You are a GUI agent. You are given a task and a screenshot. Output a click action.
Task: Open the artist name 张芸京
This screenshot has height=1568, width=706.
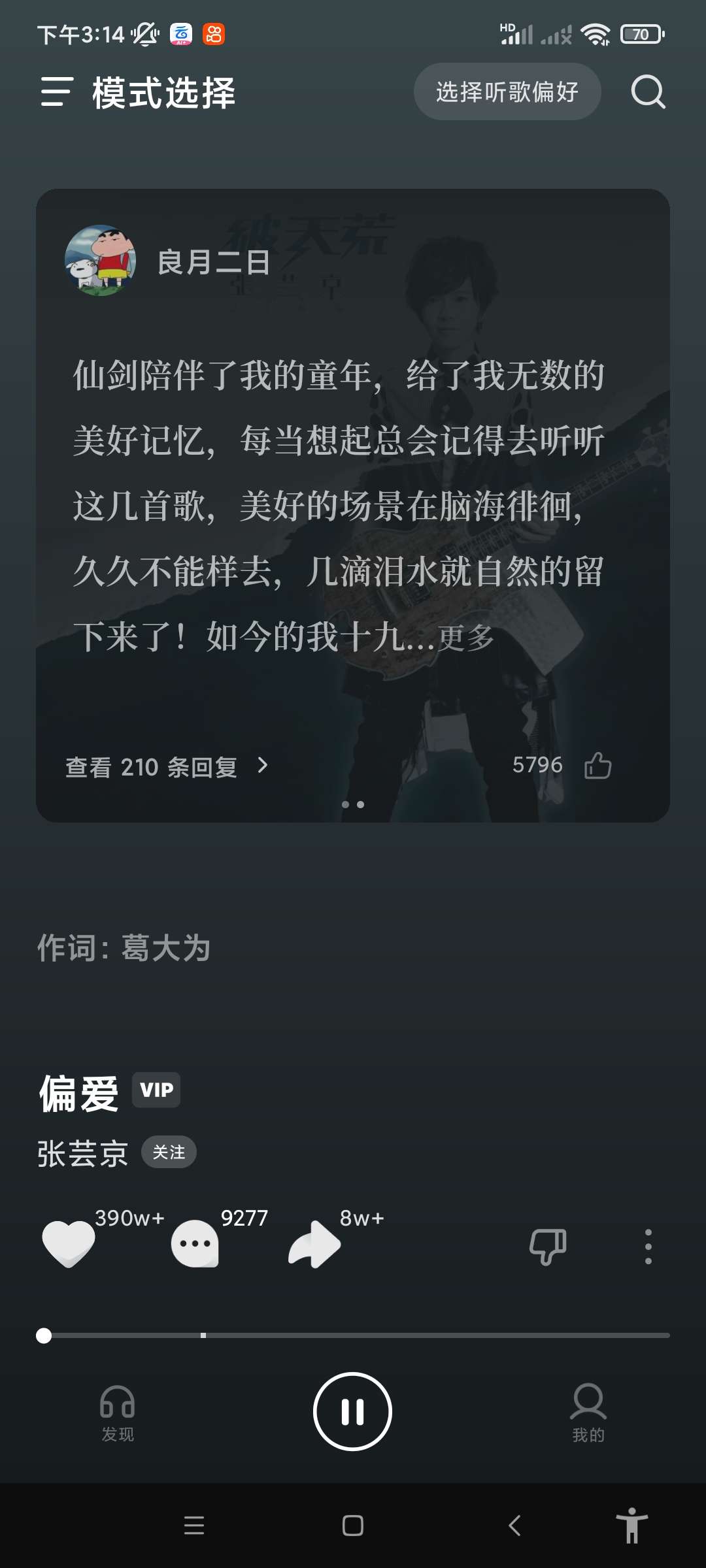[x=82, y=1154]
